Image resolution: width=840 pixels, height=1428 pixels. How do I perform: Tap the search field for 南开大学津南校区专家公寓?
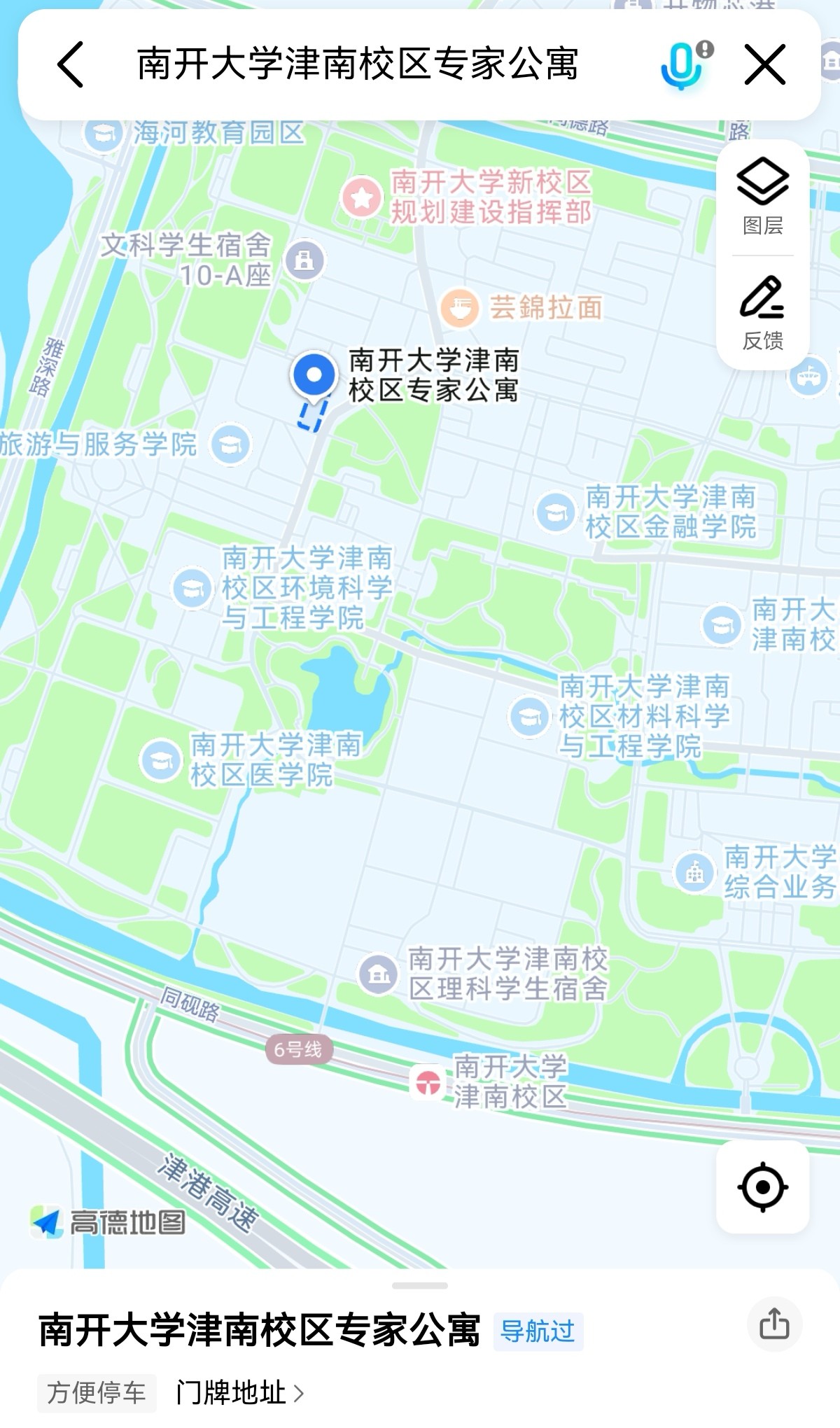[357, 64]
